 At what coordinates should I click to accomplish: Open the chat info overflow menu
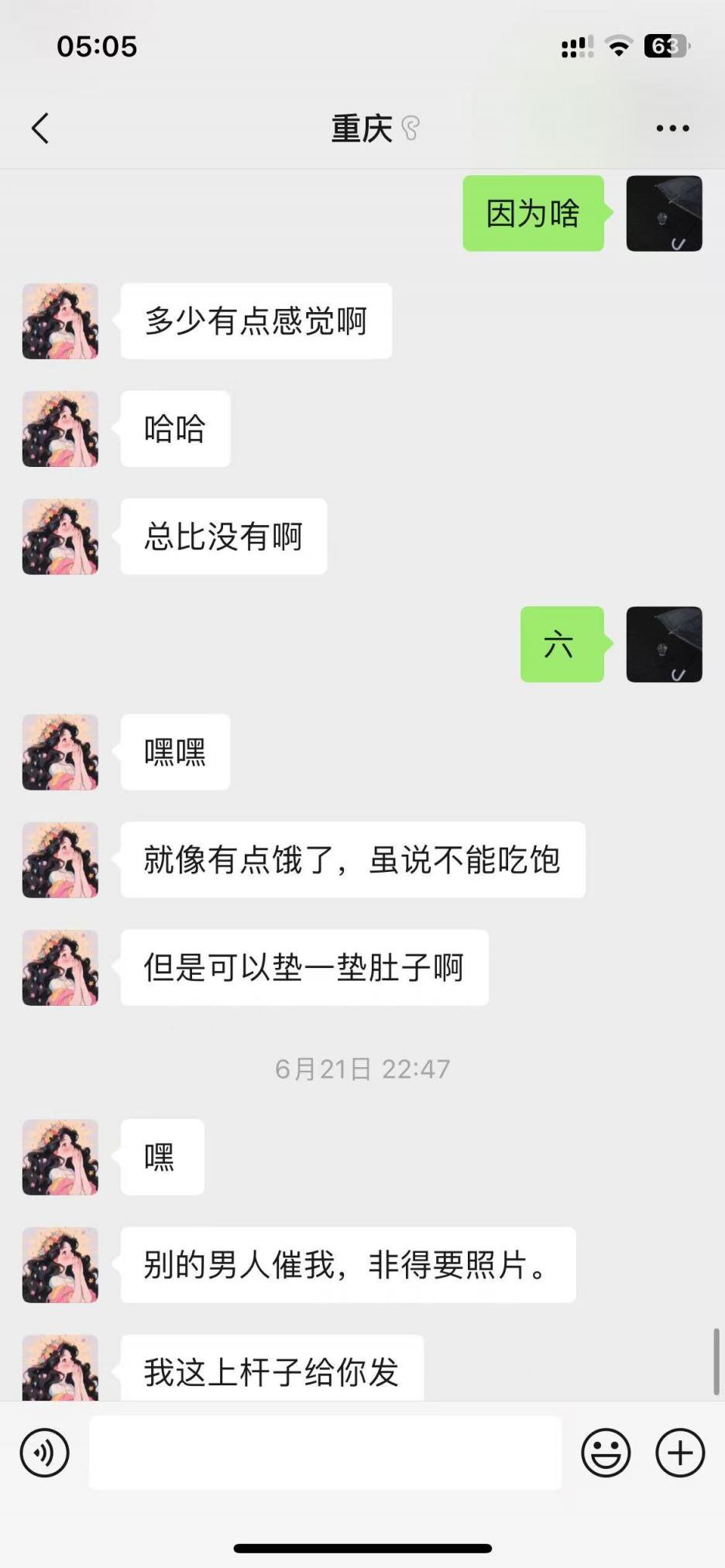[x=672, y=129]
